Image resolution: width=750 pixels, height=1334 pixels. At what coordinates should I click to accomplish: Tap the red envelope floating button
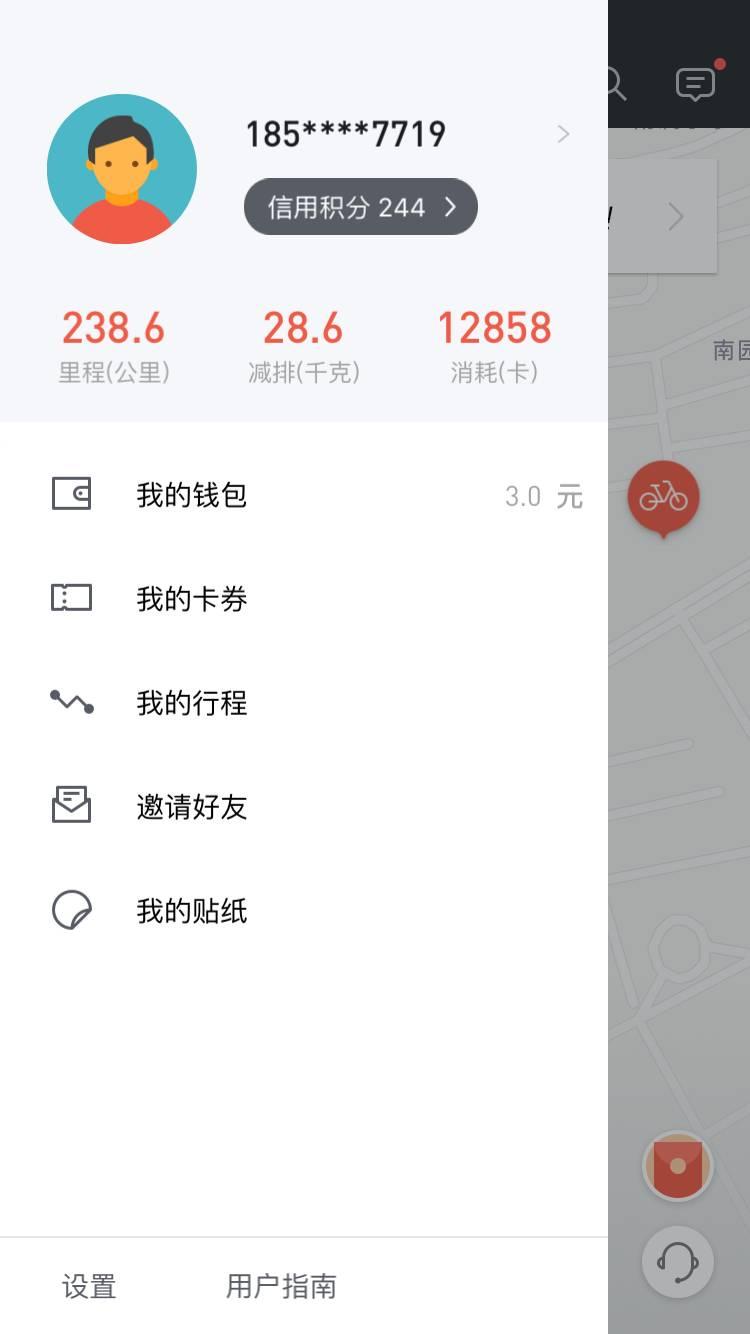678,1166
